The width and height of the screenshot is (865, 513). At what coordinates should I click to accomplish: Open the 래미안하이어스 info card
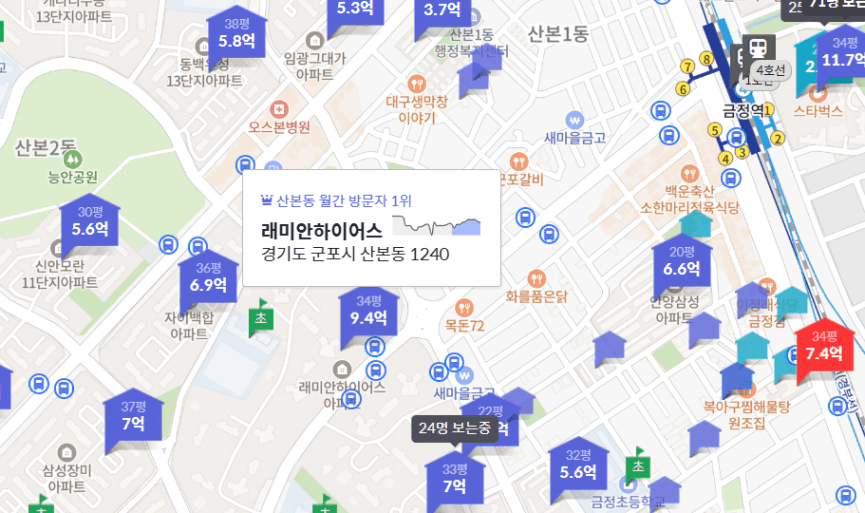371,228
